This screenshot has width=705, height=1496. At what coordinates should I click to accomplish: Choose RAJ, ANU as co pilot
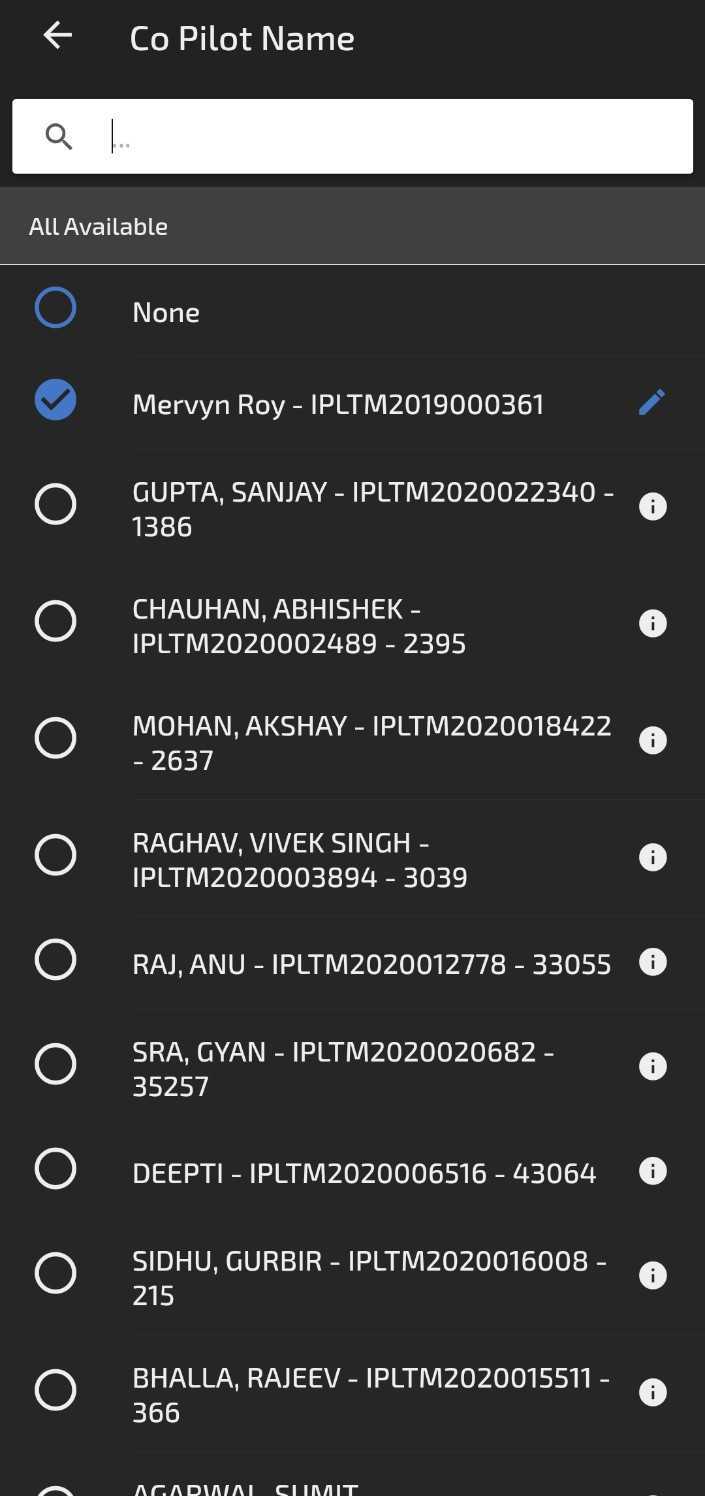click(55, 959)
